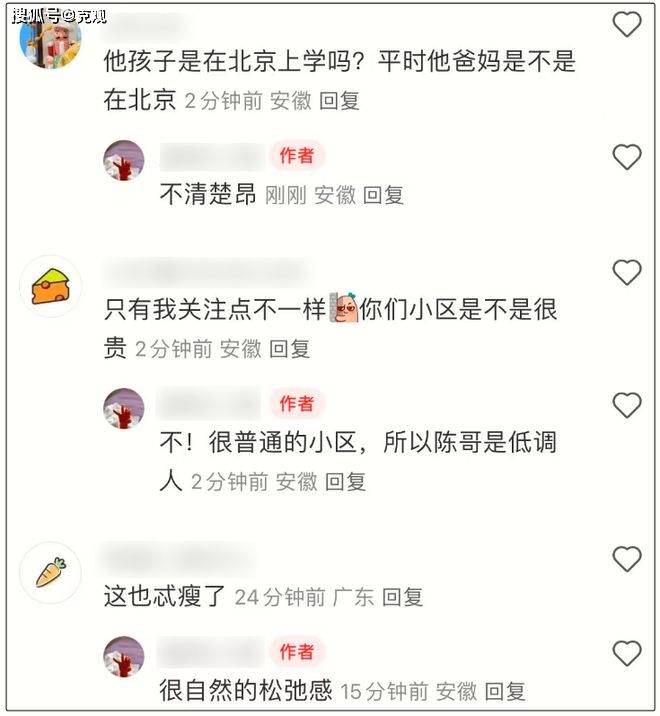Like the comment 只有我关注点不一样

(x=626, y=272)
